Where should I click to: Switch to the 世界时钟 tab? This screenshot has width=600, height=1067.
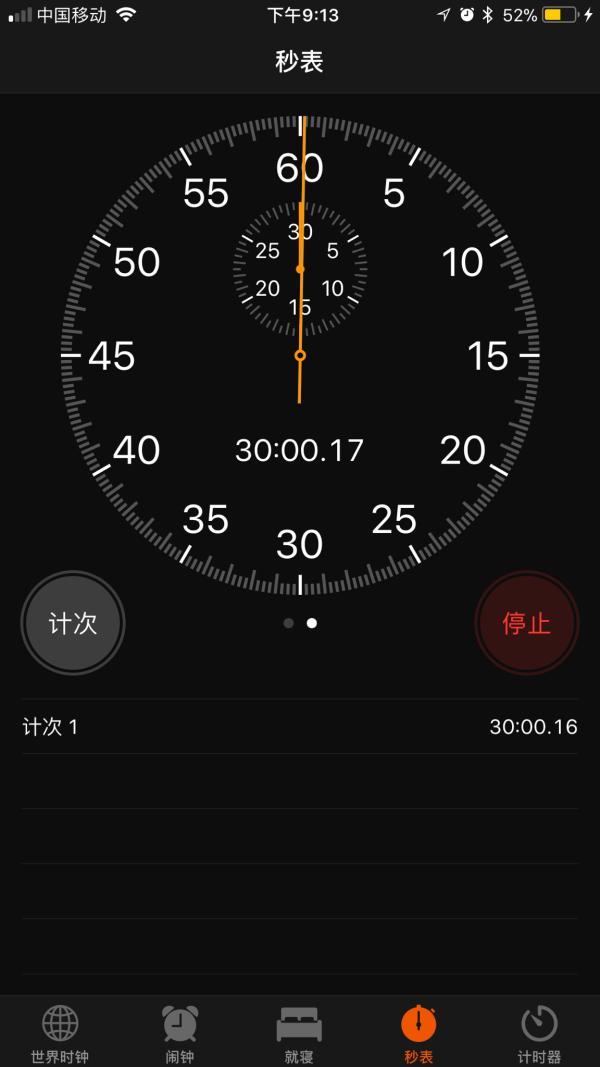click(x=60, y=1034)
